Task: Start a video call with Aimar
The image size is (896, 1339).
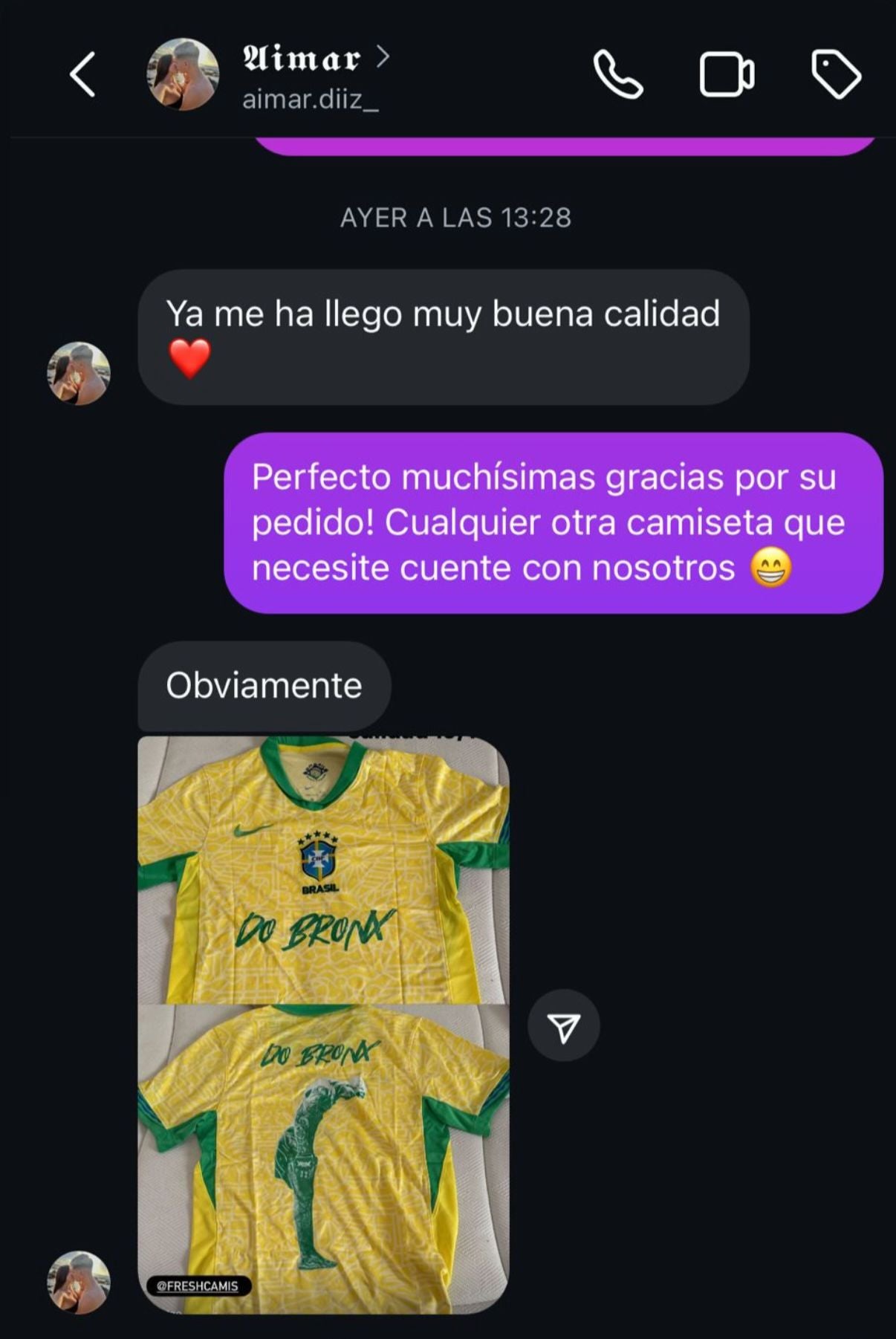Action: [x=727, y=74]
